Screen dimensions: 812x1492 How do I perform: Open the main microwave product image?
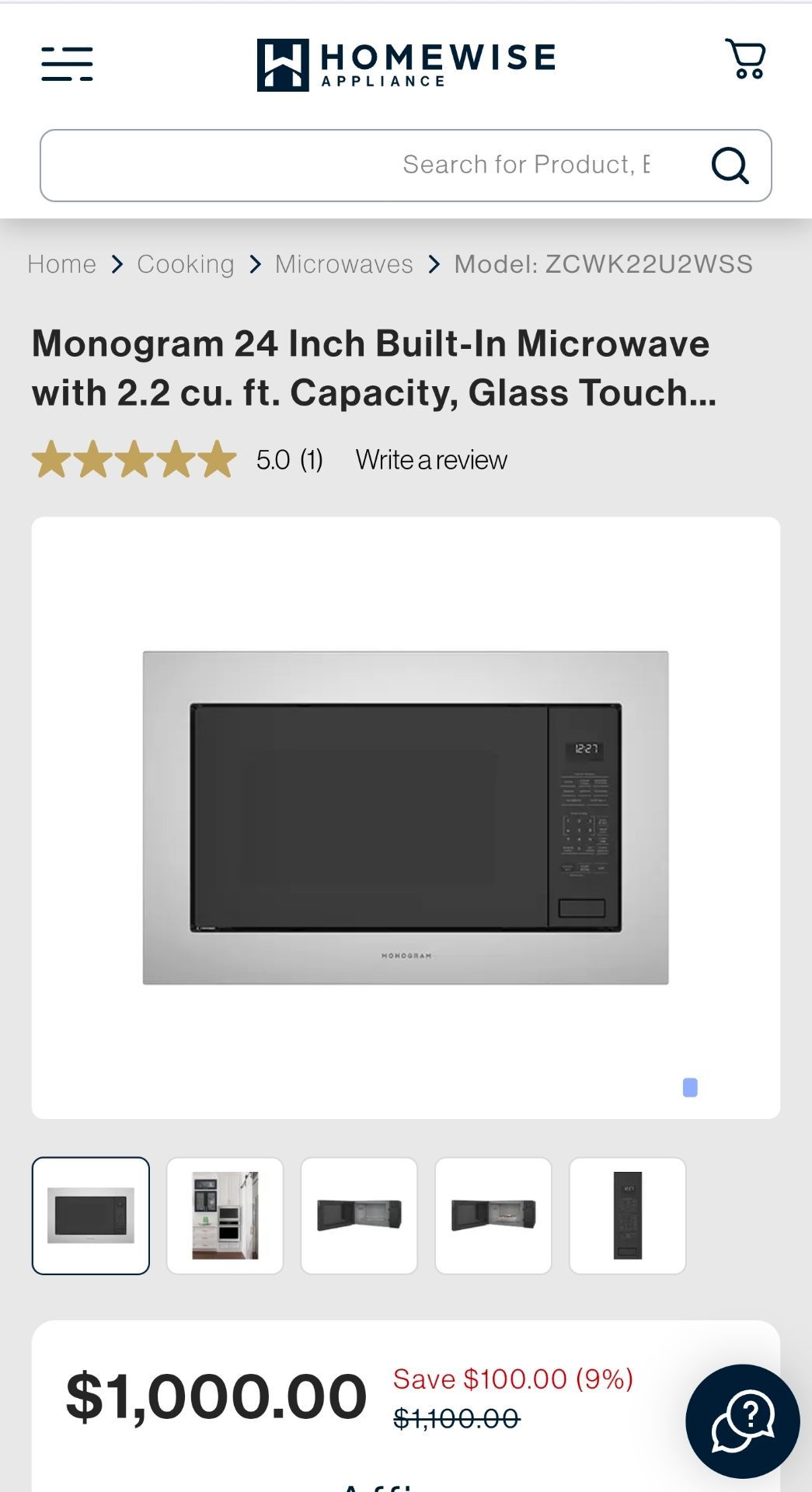click(406, 817)
